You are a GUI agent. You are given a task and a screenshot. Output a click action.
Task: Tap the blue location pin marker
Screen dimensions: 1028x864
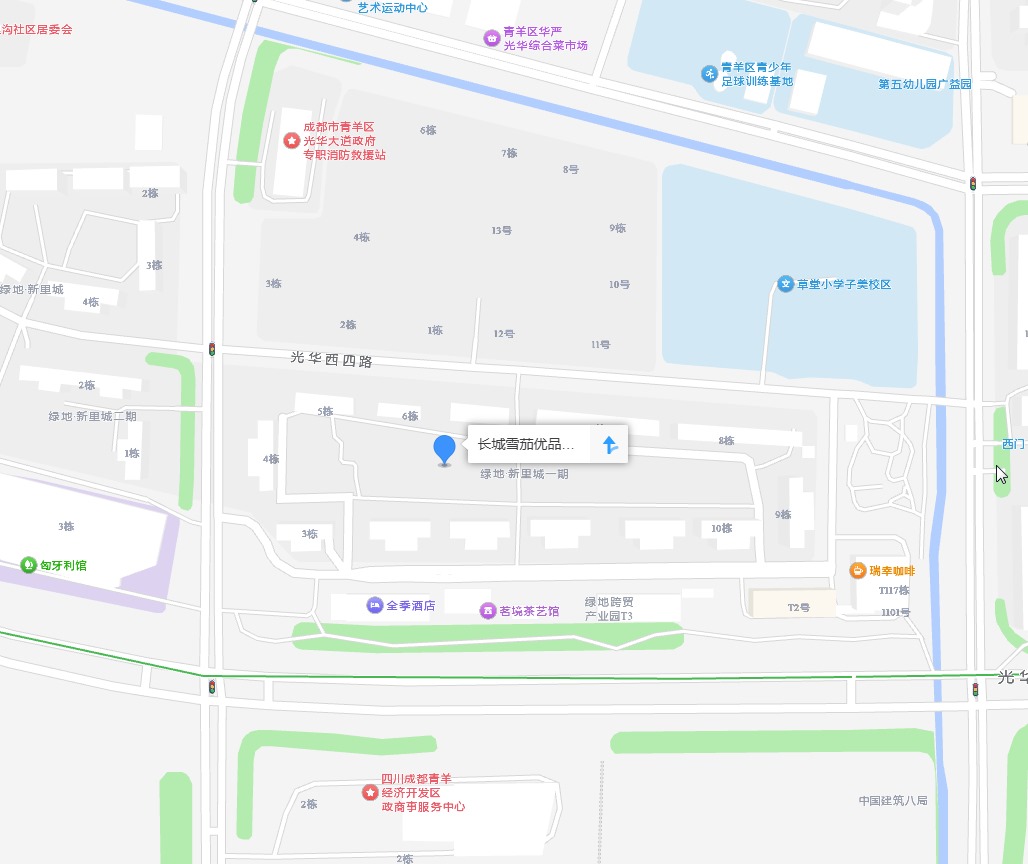coord(445,450)
